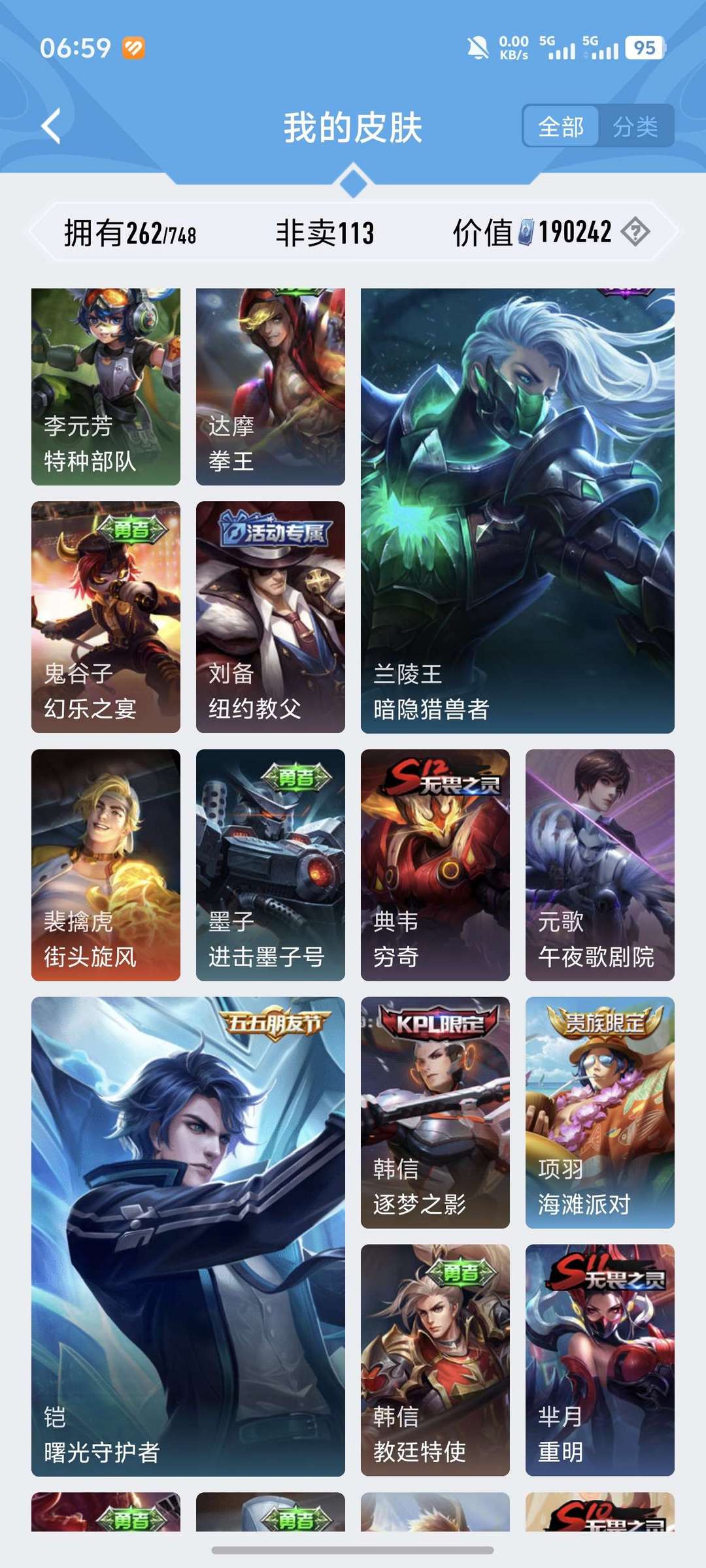Screen dimensions: 706x1568
Task: Select 项羽 海滩派对 skin card
Action: tap(599, 1112)
